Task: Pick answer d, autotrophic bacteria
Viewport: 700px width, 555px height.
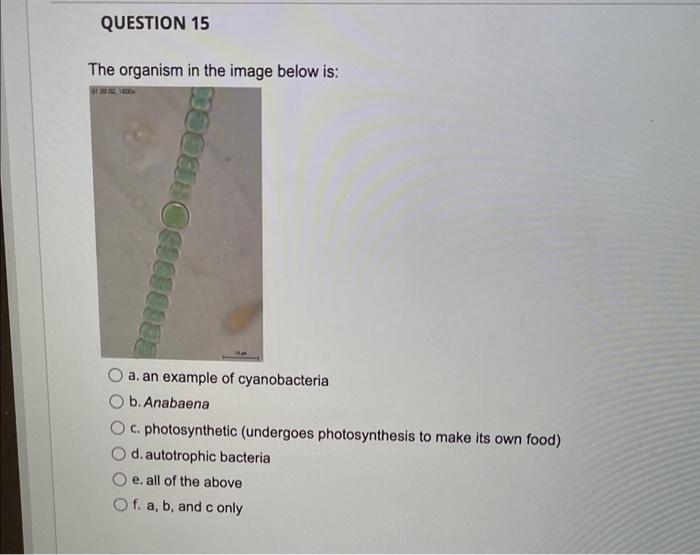Action: click(119, 456)
